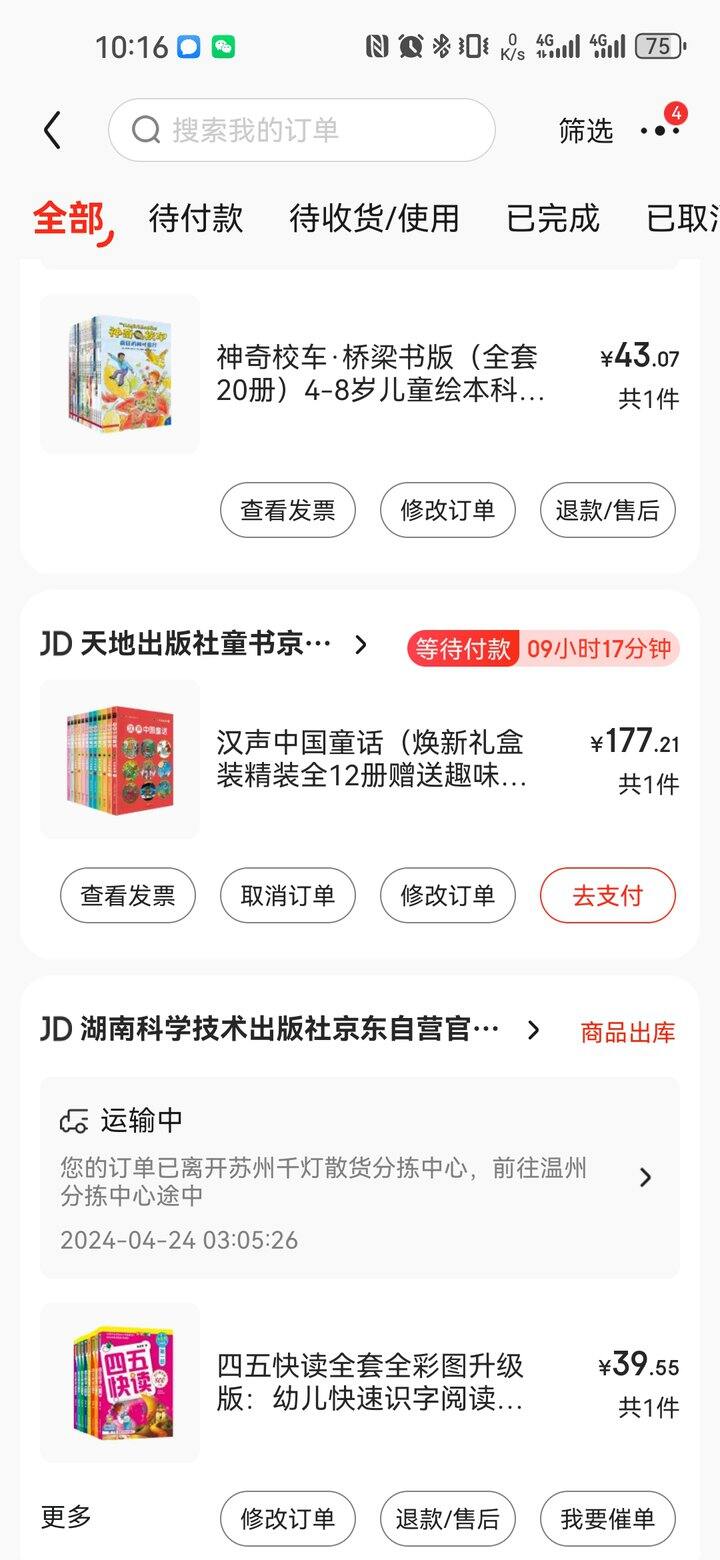Viewport: 720px width, 1560px height.
Task: Tap the JD logo beside 湖南科学技术出版社 store
Action: click(x=57, y=1028)
